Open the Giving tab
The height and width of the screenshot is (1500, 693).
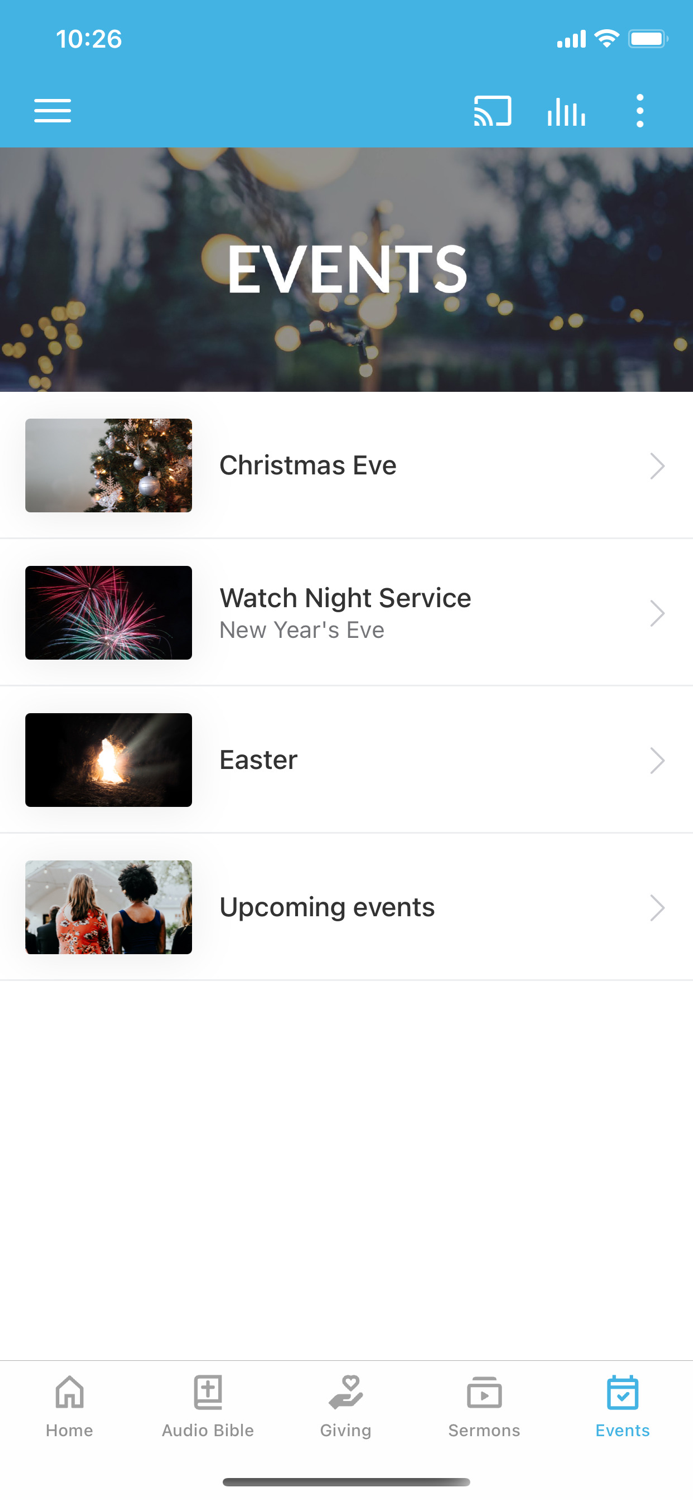346,1406
